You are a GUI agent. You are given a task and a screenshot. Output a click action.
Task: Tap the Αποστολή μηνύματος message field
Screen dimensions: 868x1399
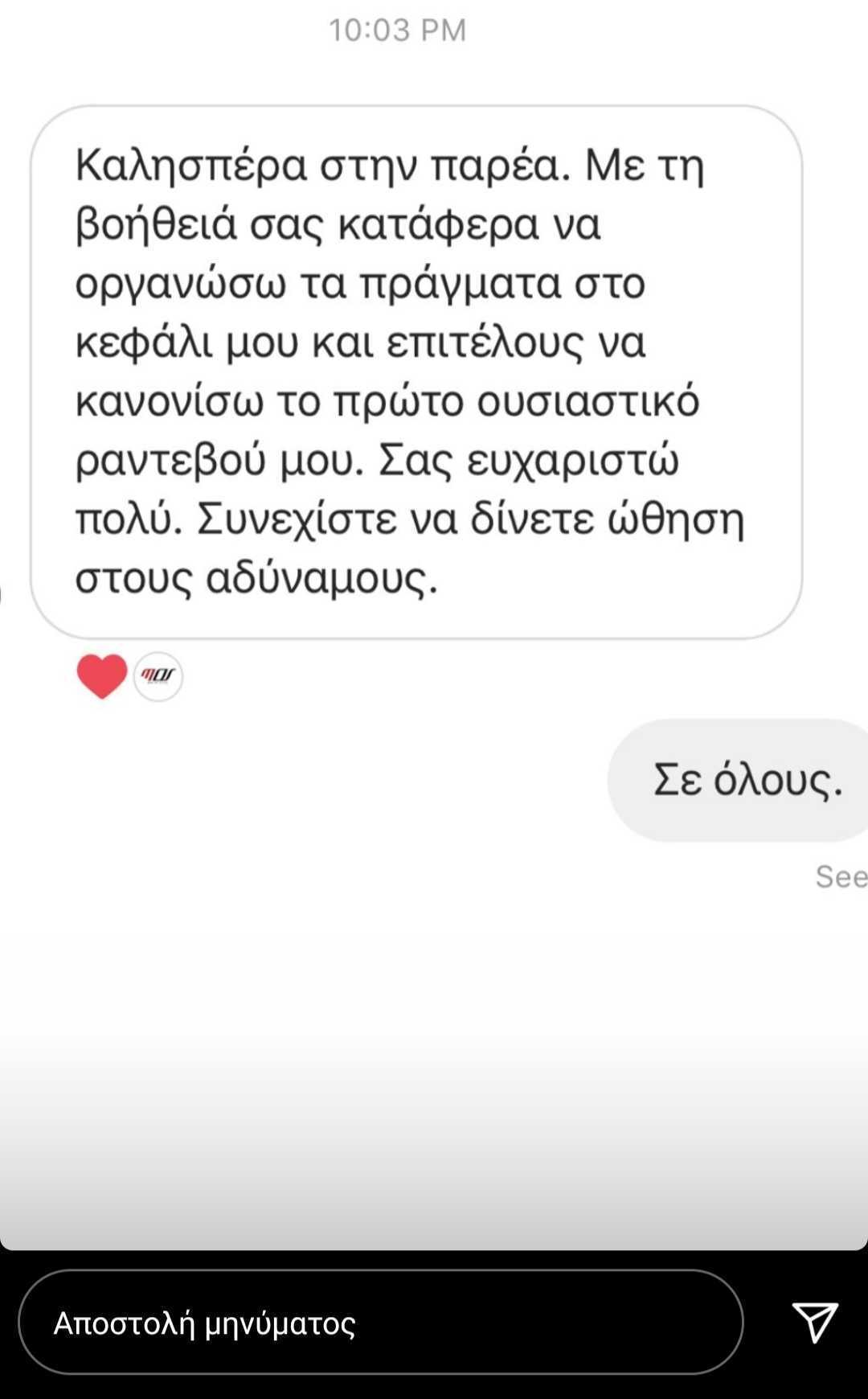(380, 1323)
